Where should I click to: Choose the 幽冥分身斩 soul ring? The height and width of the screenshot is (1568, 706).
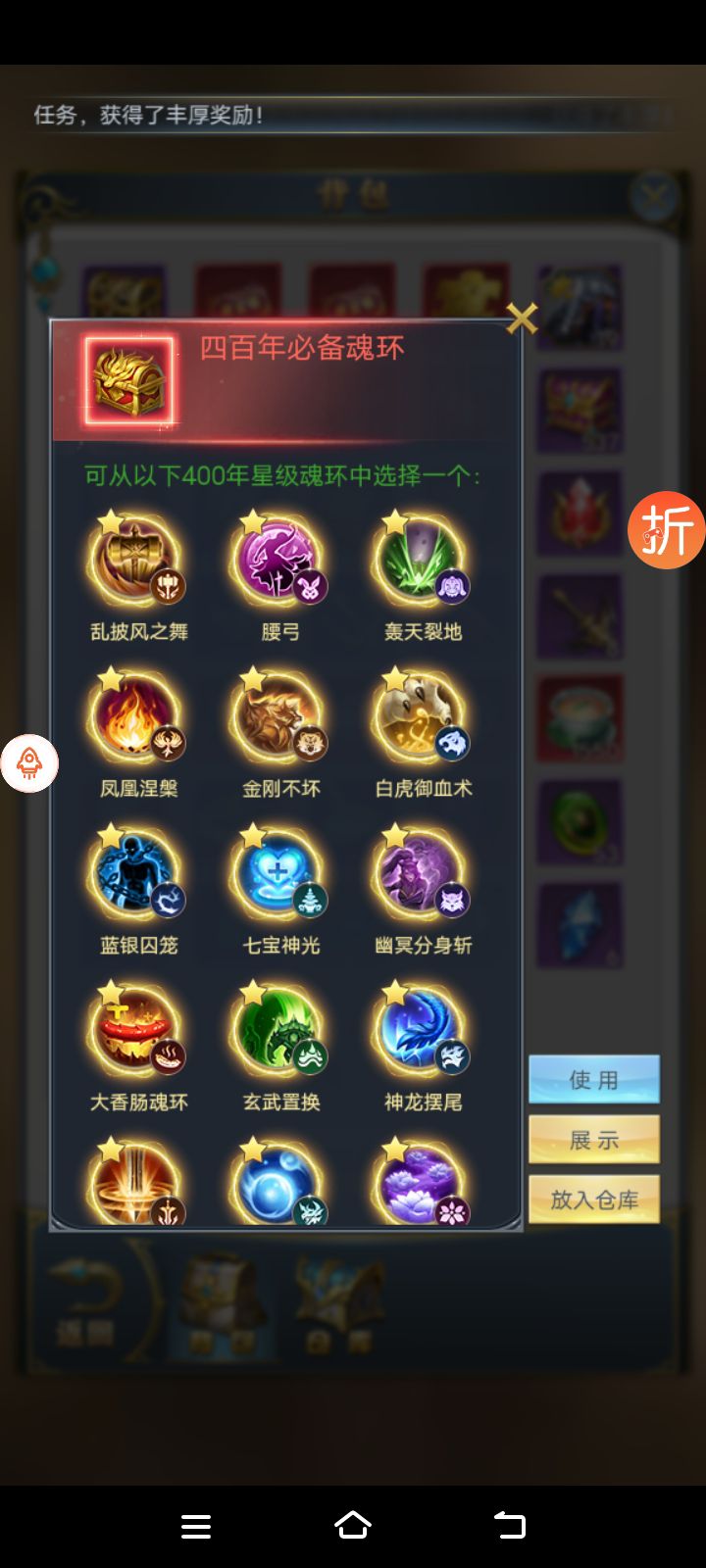pos(422,873)
